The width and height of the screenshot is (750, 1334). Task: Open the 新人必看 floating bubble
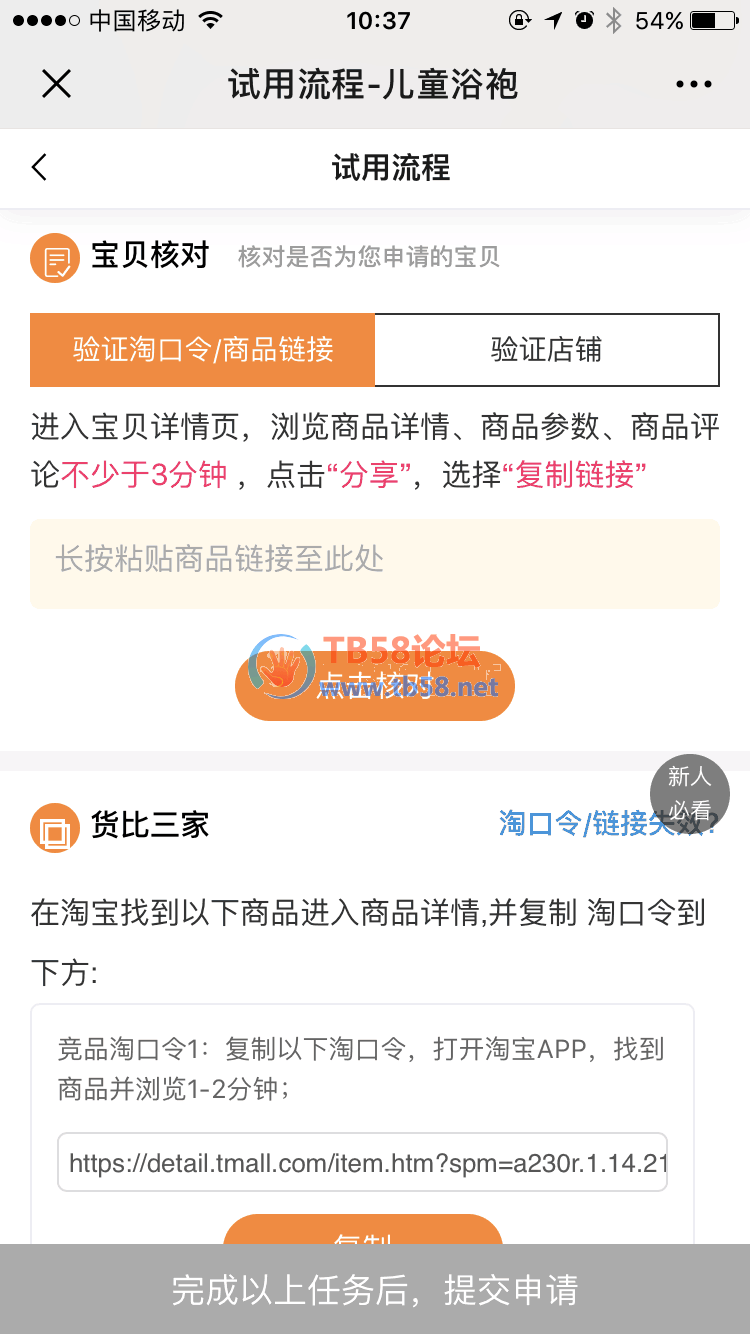(x=688, y=793)
